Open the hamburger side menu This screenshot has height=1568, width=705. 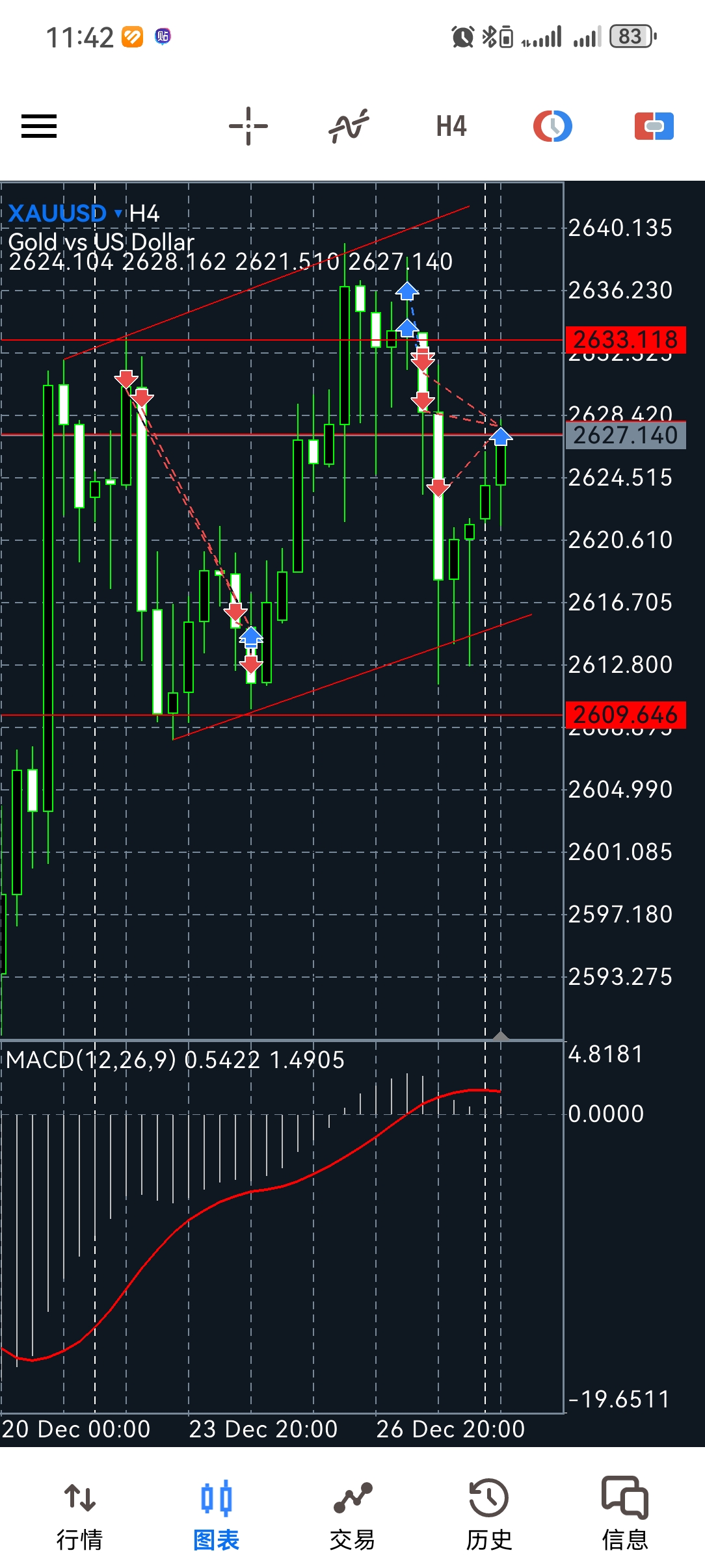click(39, 126)
